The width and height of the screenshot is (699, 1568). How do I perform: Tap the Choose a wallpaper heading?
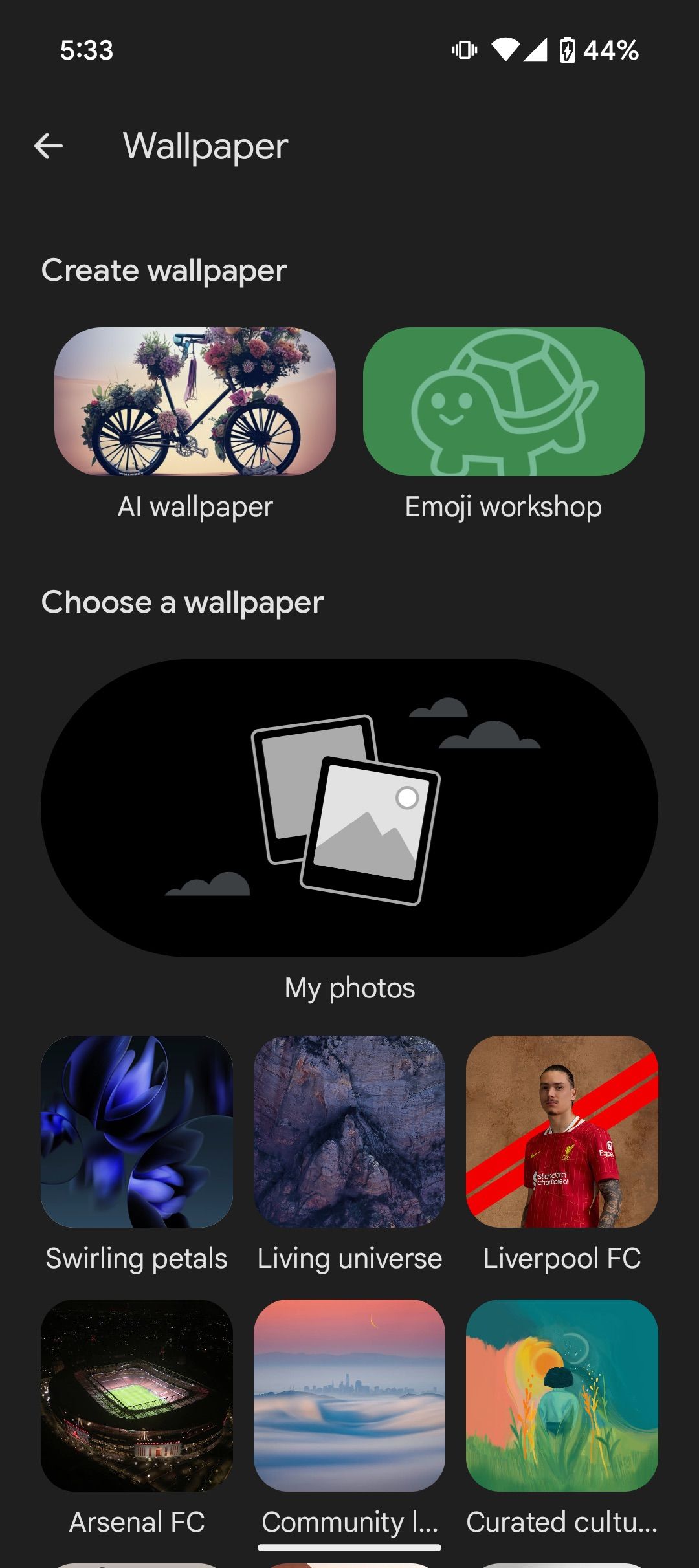(184, 602)
